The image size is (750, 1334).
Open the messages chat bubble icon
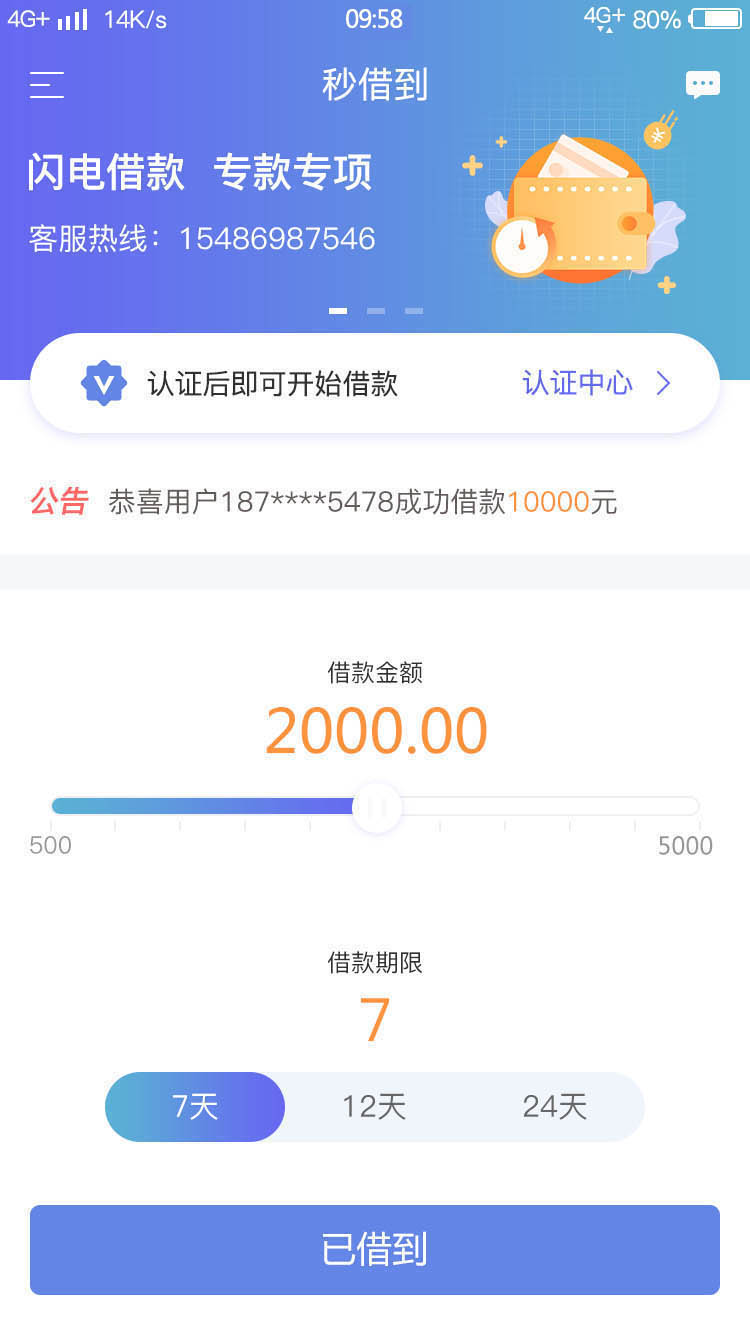tap(703, 85)
